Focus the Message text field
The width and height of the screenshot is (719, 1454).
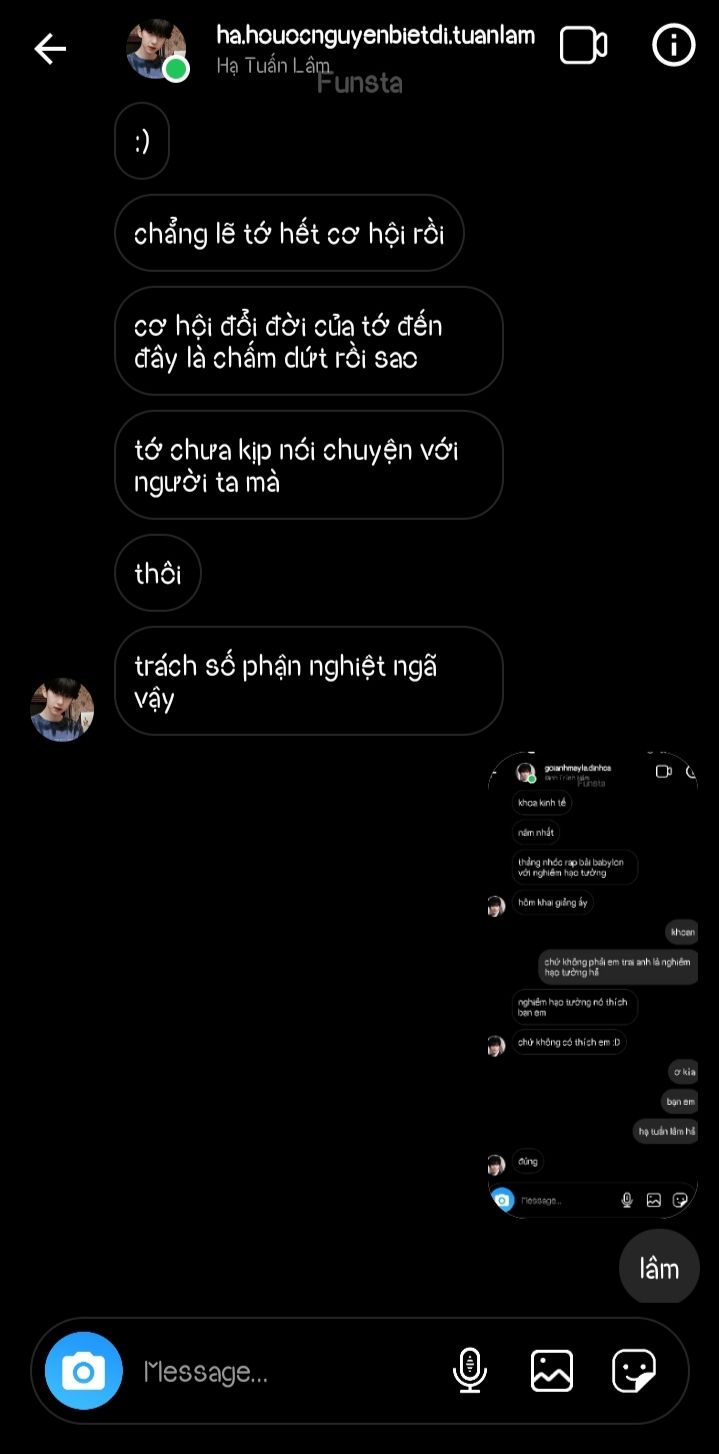(285, 1372)
